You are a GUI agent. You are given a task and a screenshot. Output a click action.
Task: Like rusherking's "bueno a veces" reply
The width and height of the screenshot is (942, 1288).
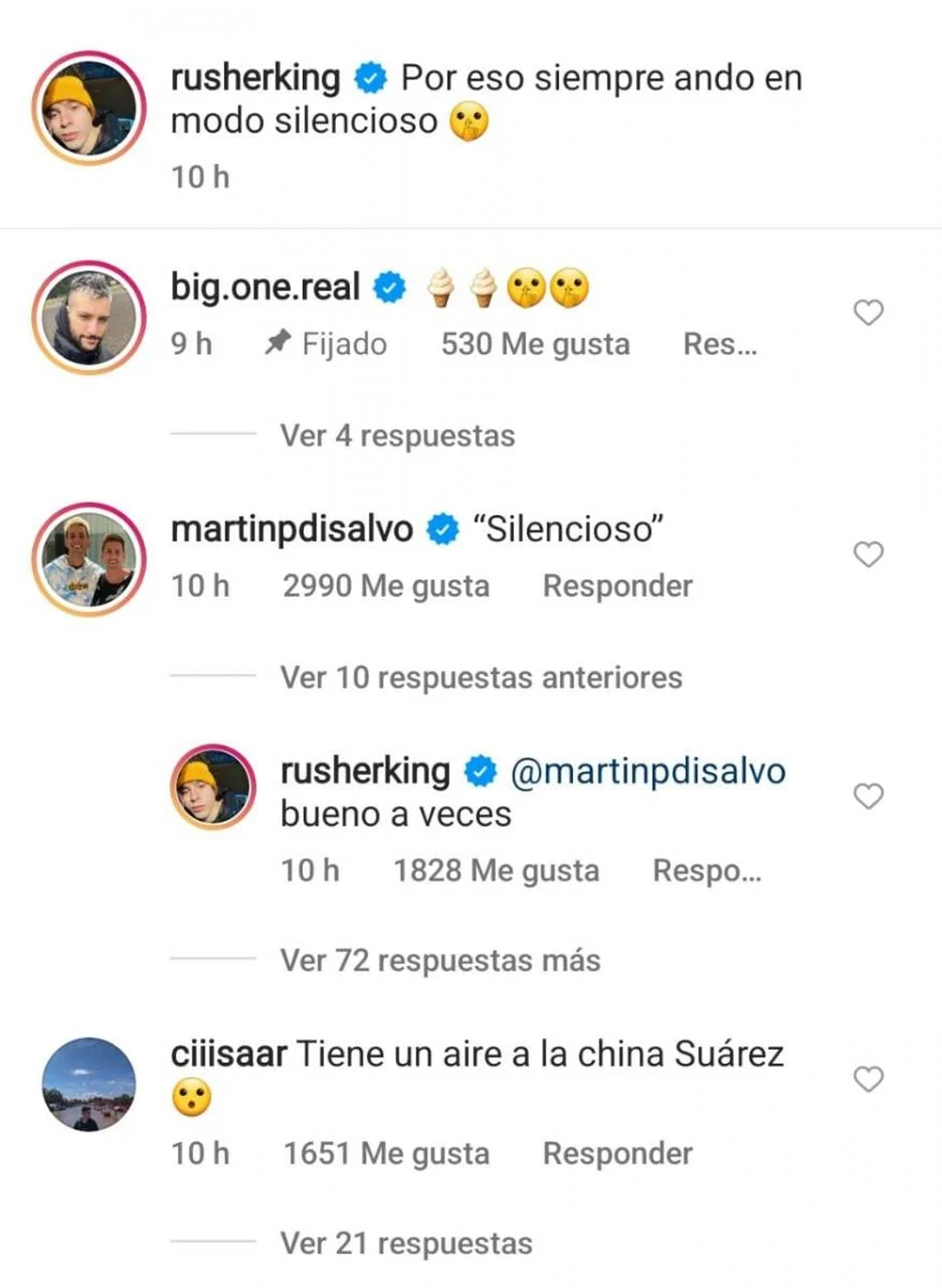point(868,797)
